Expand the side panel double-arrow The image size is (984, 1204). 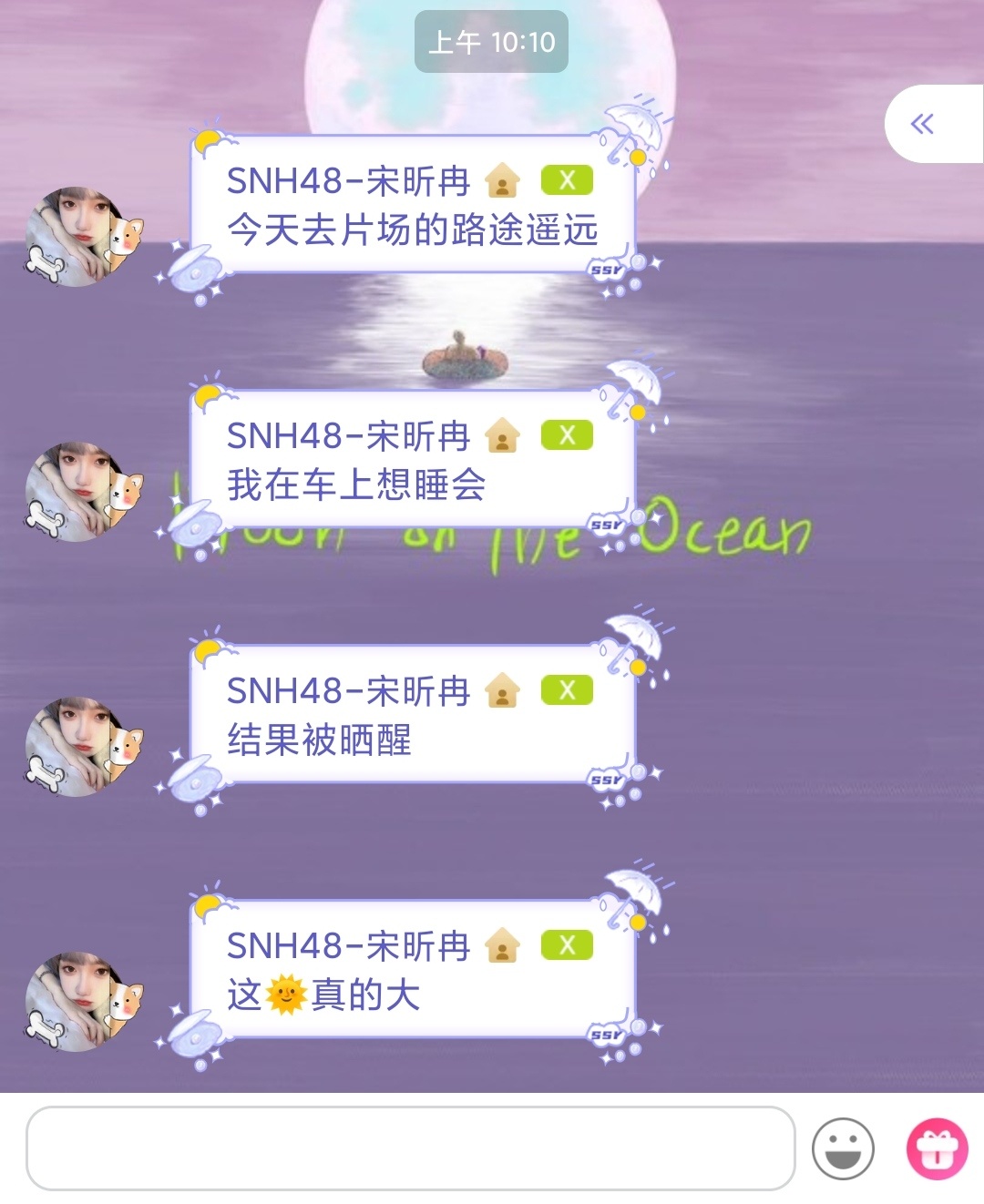click(922, 124)
